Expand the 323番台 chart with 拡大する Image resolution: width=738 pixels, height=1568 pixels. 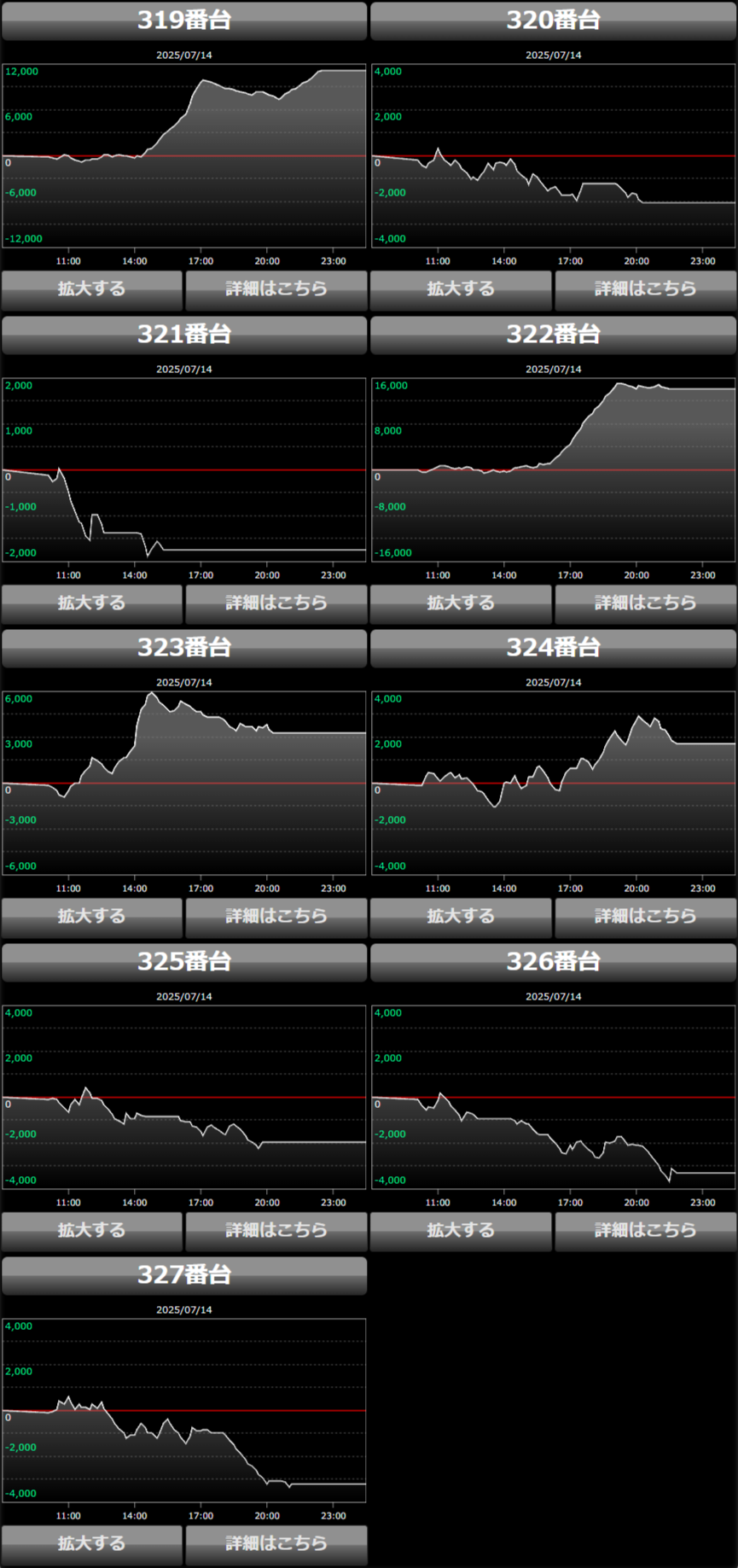point(91,918)
